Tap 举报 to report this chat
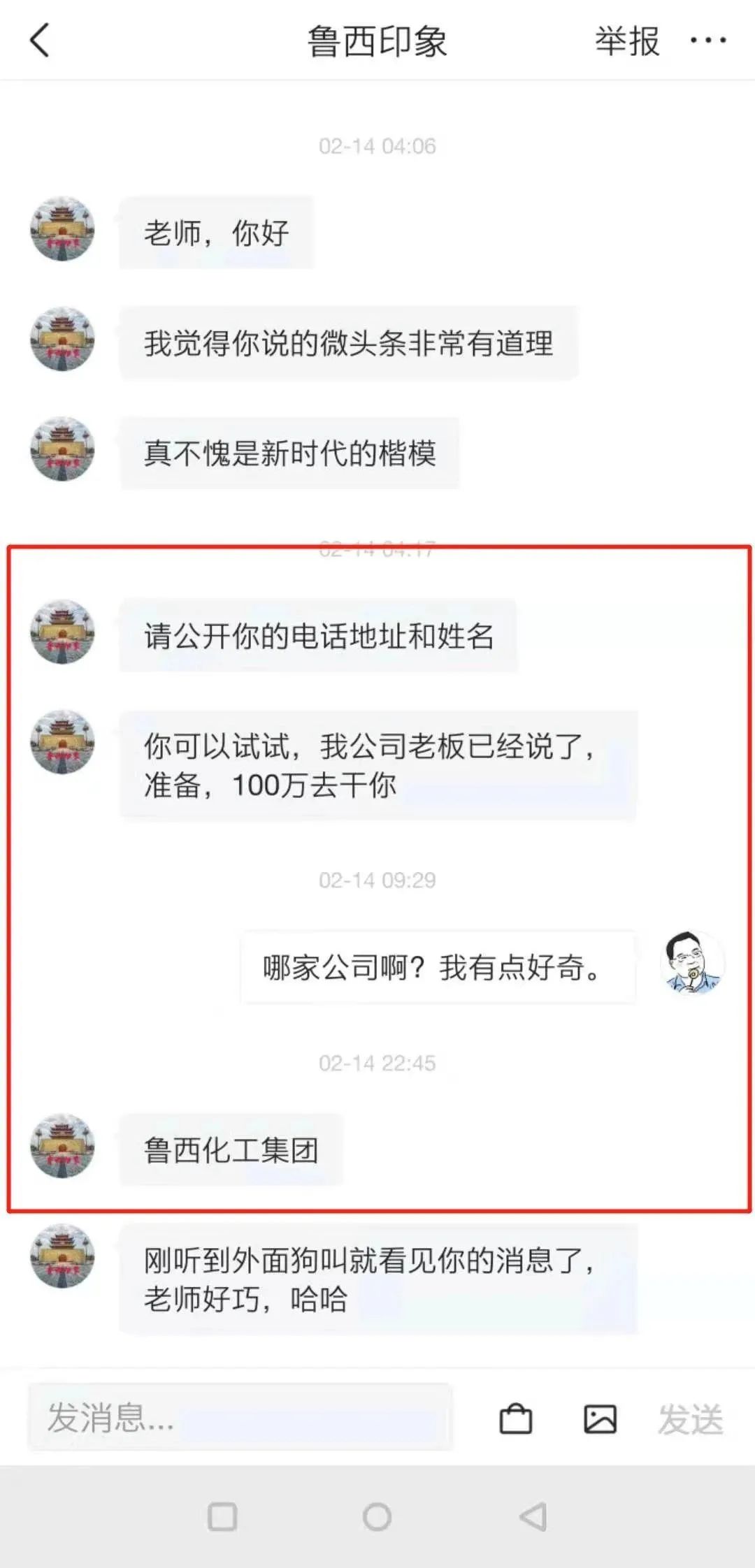 pos(626,41)
